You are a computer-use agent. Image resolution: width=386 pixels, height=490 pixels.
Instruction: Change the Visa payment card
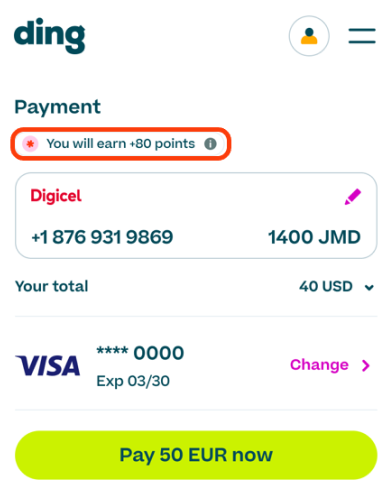[x=330, y=365]
